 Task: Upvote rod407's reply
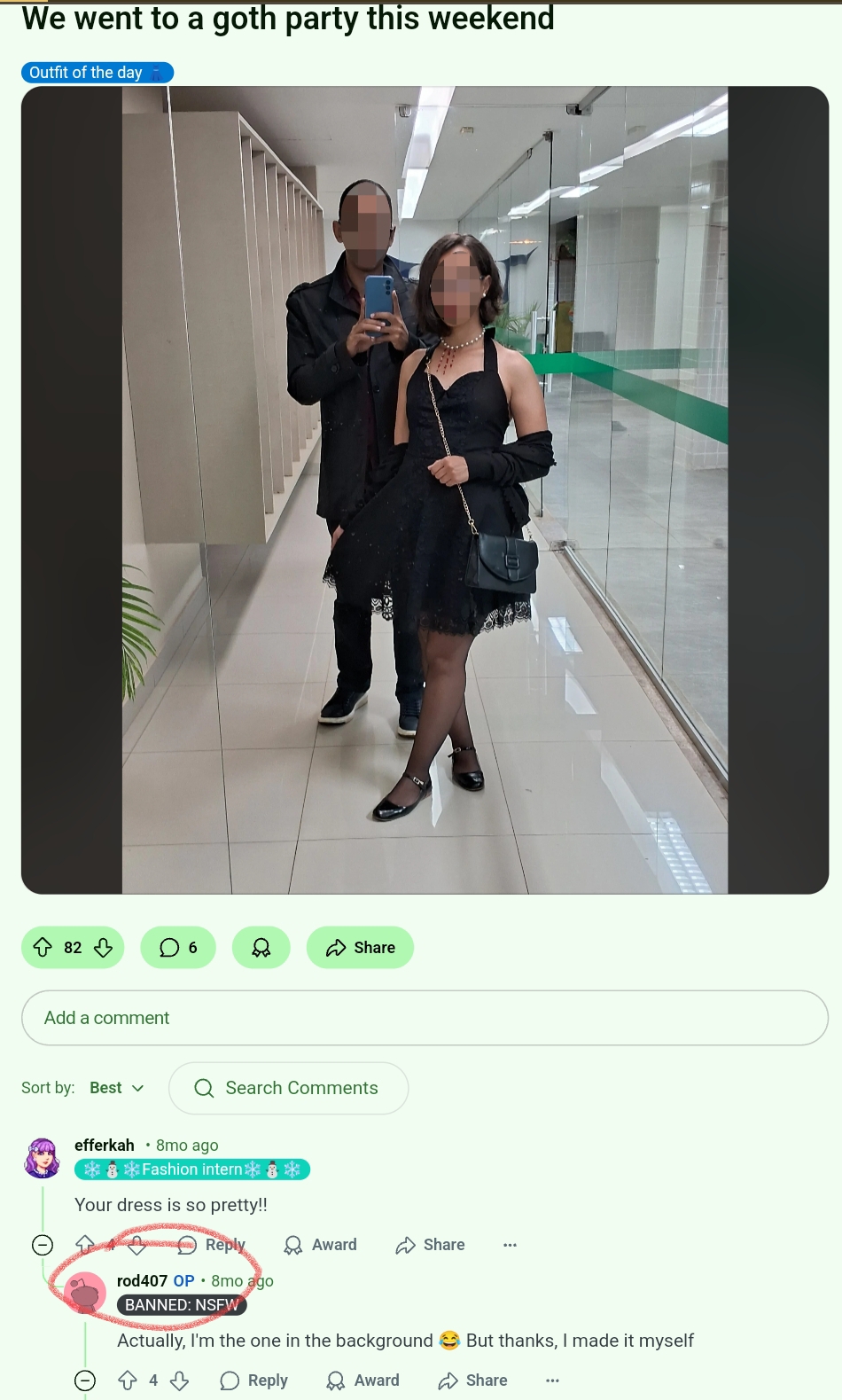pos(128,1380)
